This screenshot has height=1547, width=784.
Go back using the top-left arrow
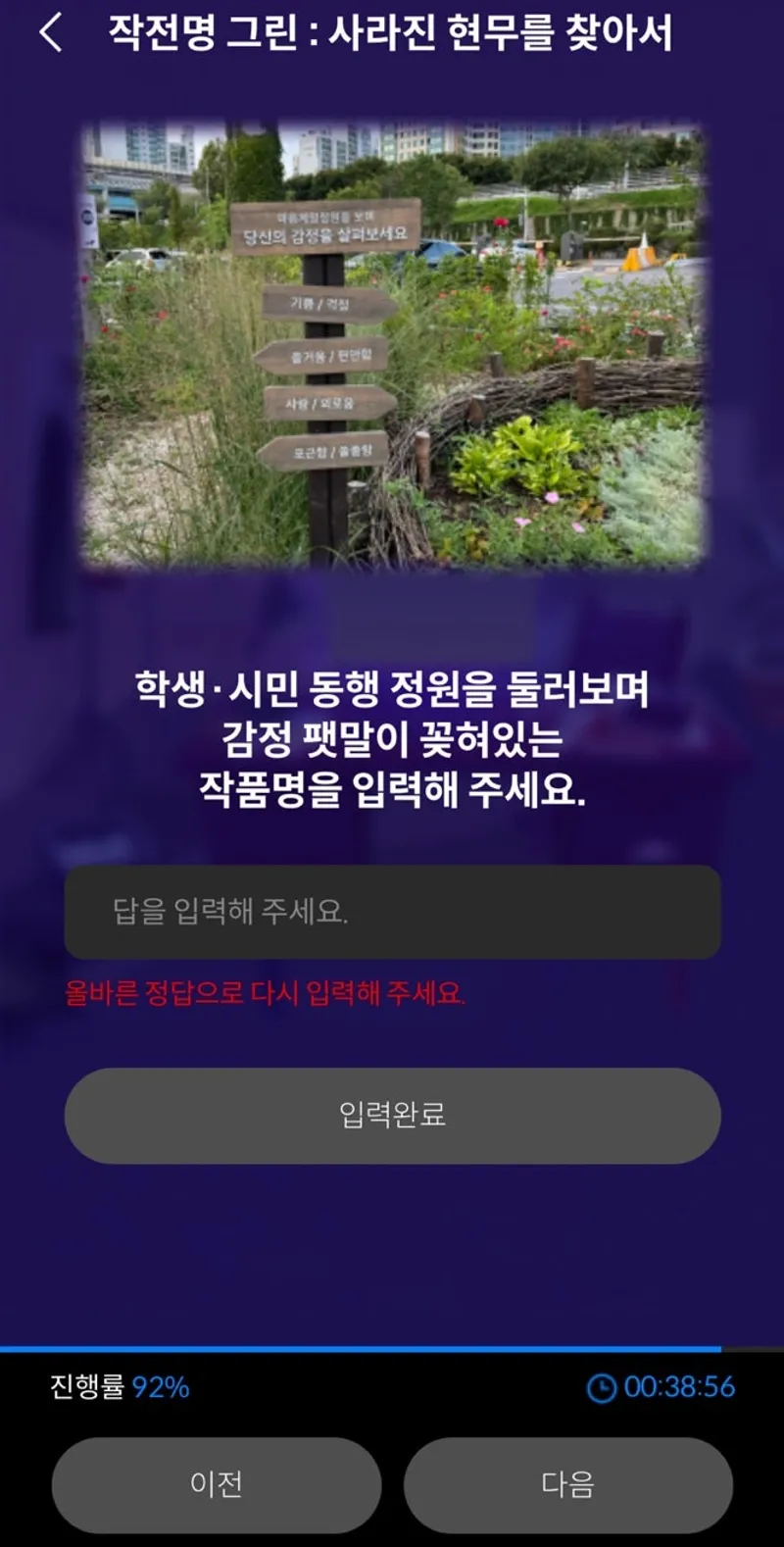pos(51,33)
